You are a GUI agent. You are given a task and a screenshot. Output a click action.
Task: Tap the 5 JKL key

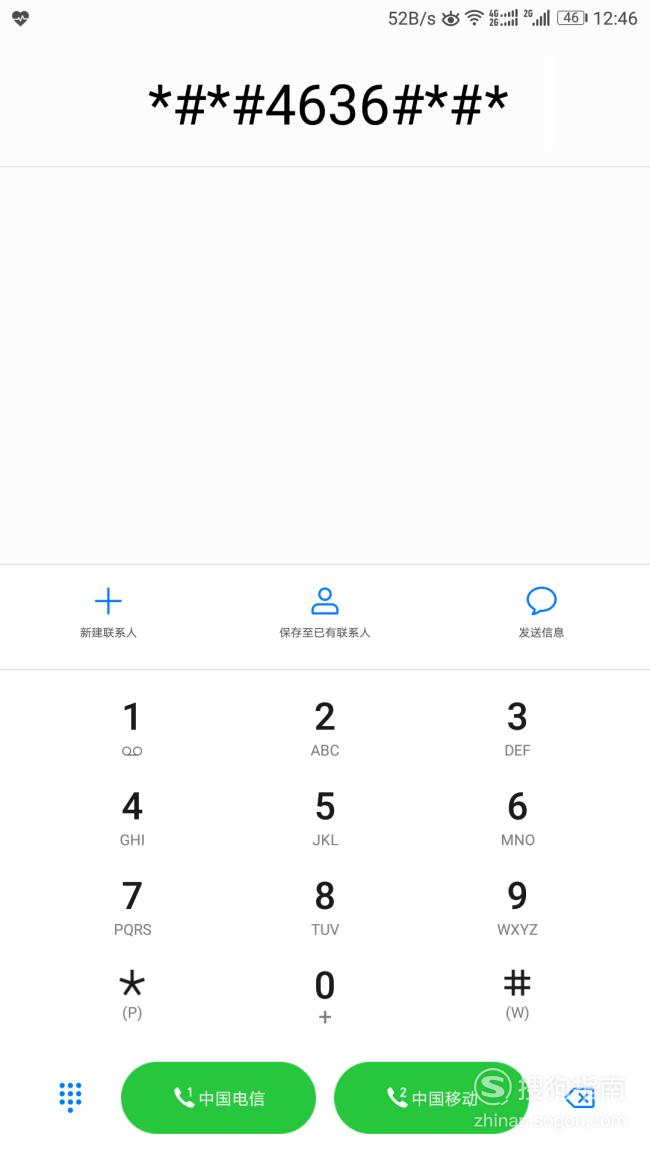[325, 818]
